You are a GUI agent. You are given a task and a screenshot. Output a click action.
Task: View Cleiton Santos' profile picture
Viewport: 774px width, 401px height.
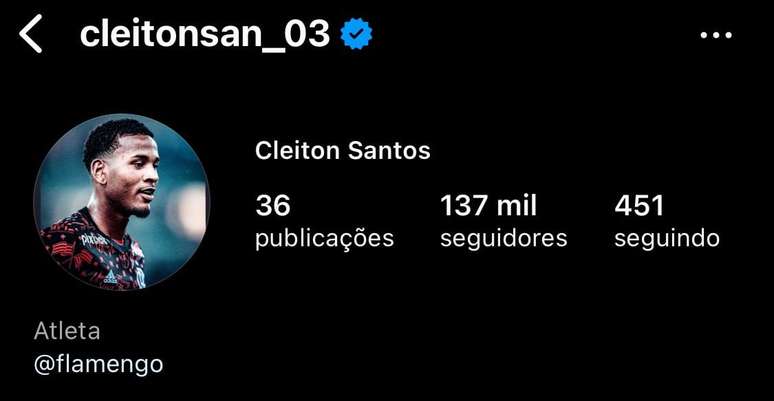(x=121, y=203)
